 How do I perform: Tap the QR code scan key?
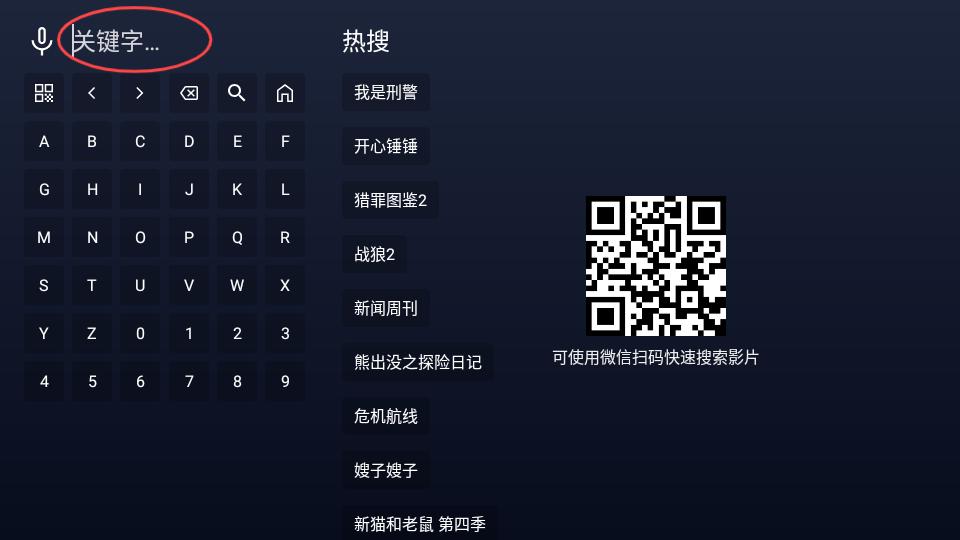[x=44, y=93]
